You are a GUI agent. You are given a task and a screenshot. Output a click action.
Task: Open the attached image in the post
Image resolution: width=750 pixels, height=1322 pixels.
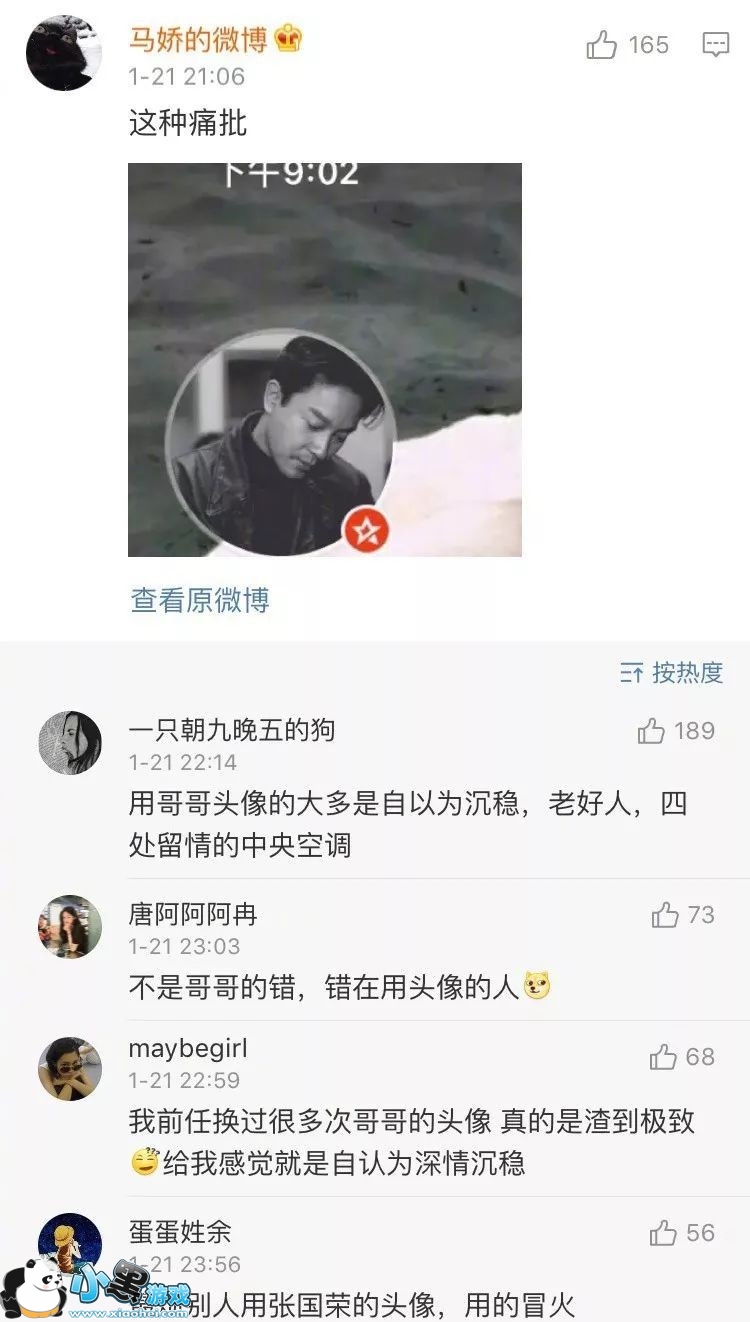click(325, 359)
